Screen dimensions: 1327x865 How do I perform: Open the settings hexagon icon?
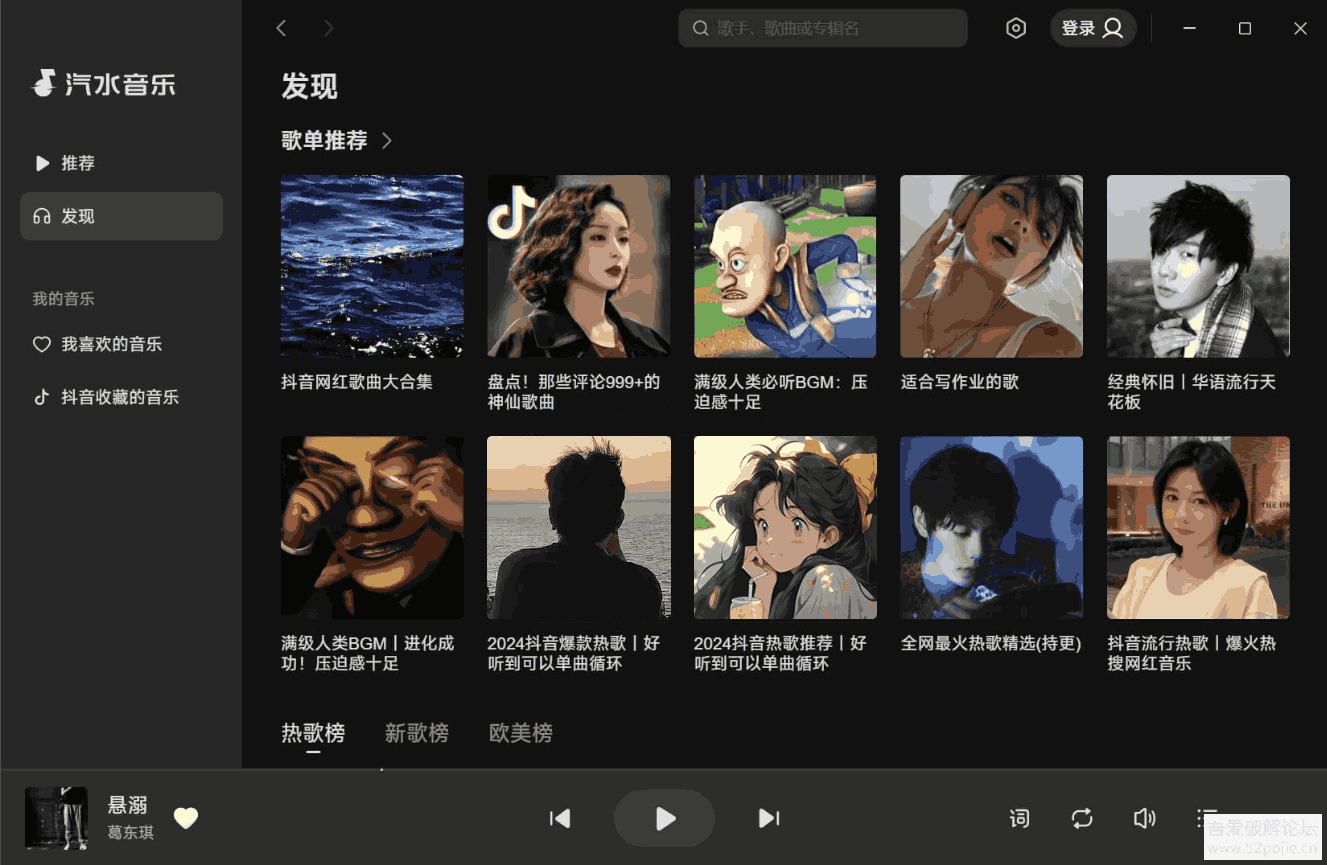(x=1016, y=28)
